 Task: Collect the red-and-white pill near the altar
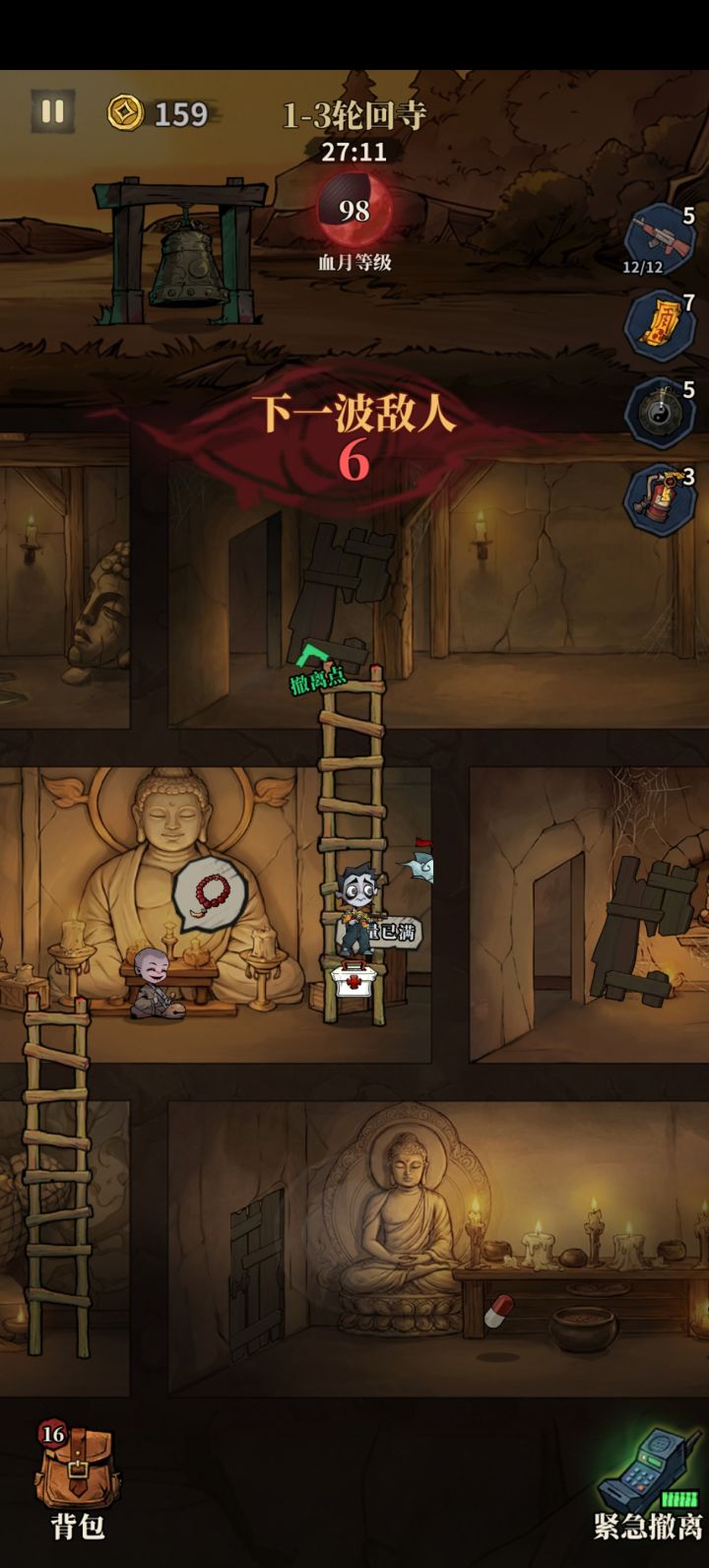tap(500, 1311)
